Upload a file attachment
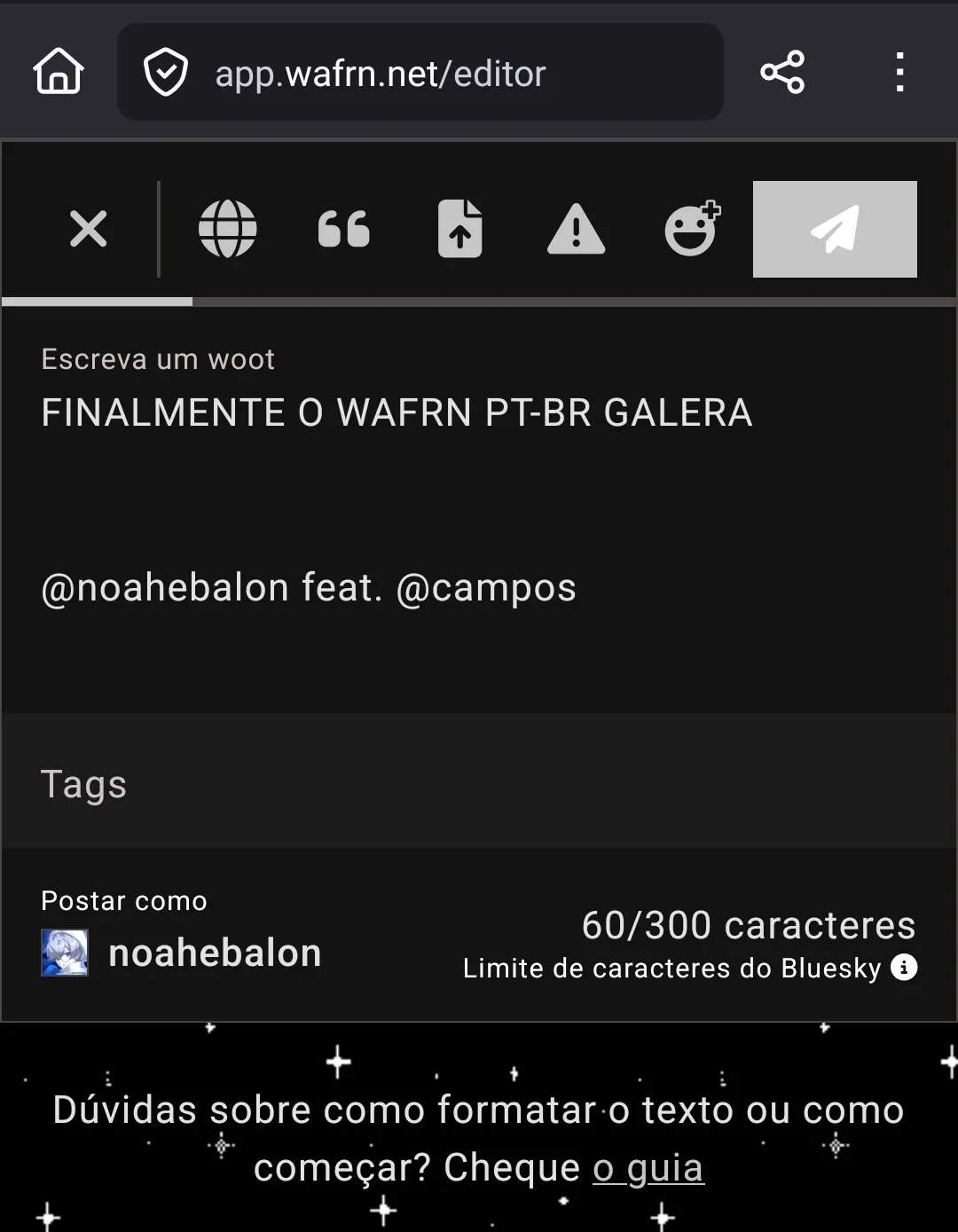This screenshot has width=958, height=1232. click(459, 229)
